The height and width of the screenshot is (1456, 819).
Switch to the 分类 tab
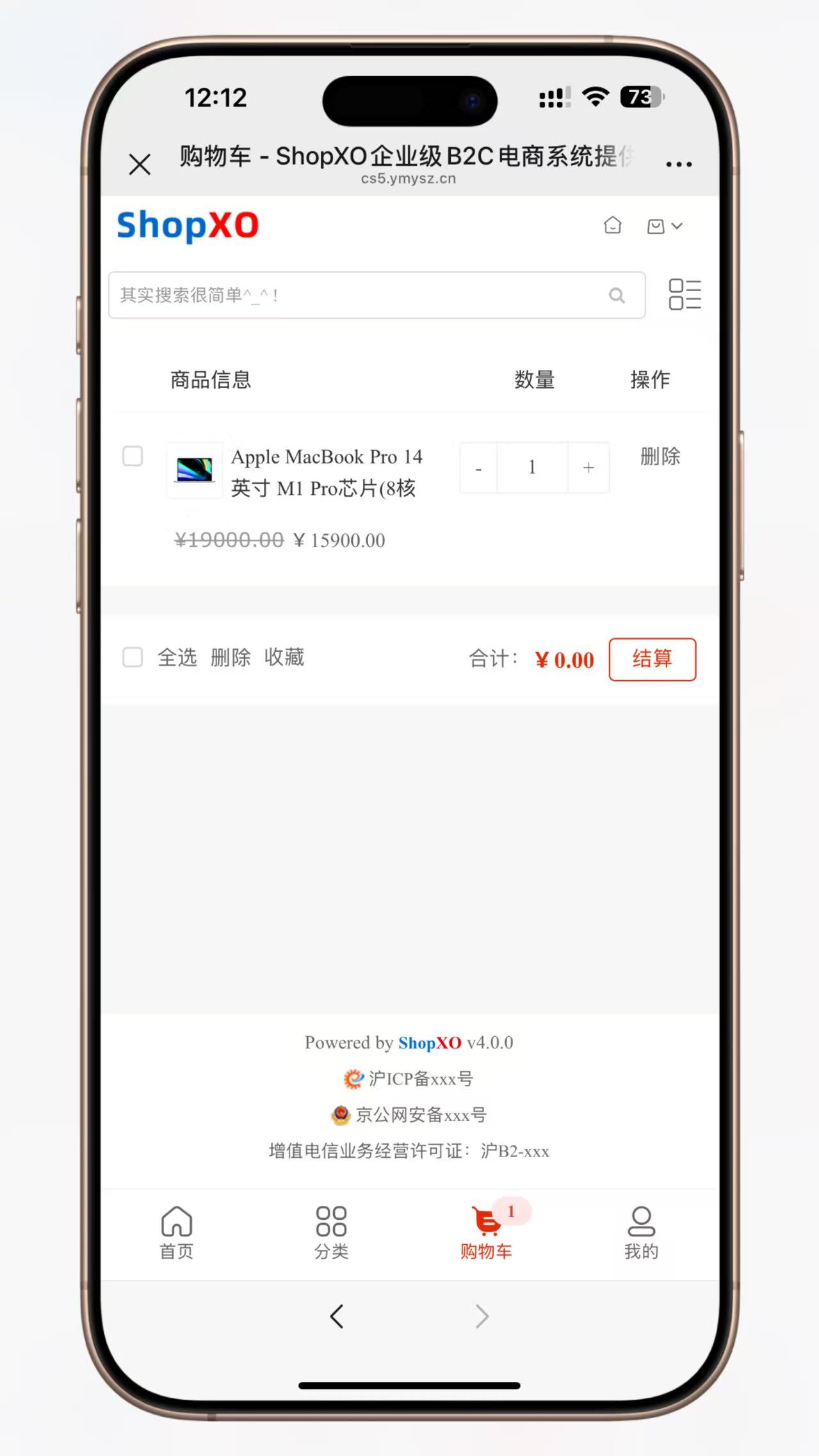coord(331,1233)
